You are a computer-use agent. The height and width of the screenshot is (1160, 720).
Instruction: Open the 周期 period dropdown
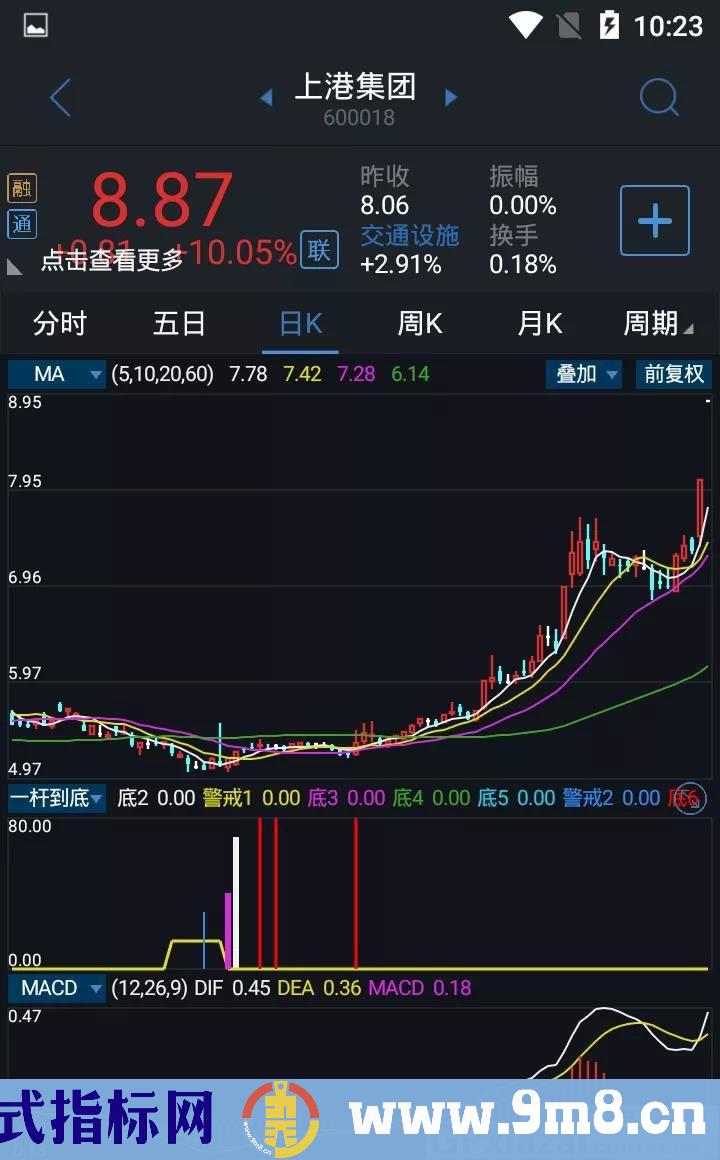coord(658,324)
